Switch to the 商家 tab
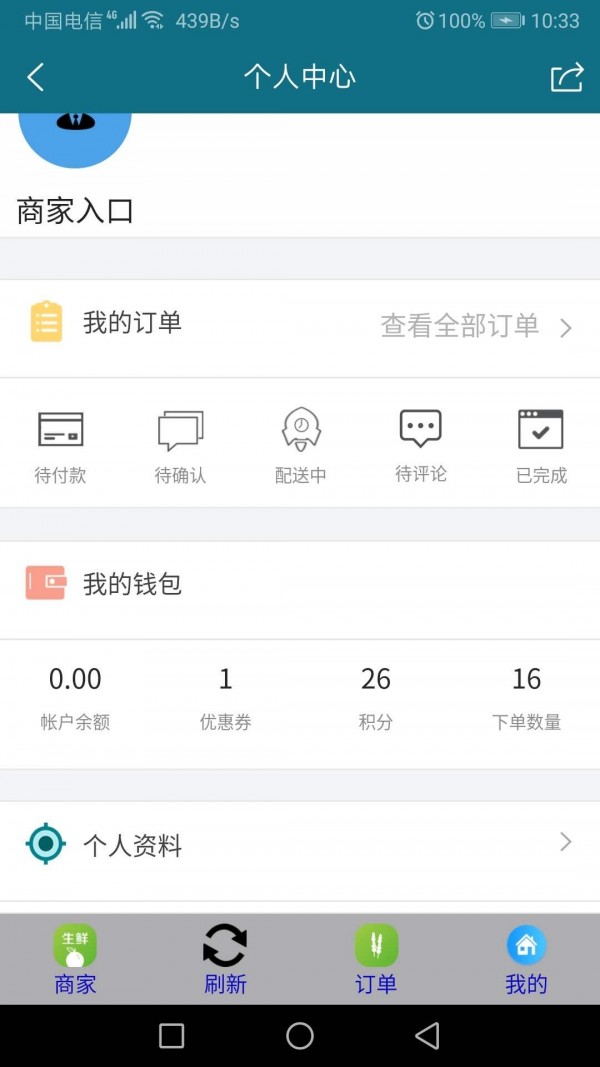Viewport: 600px width, 1067px height. pyautogui.click(x=75, y=959)
